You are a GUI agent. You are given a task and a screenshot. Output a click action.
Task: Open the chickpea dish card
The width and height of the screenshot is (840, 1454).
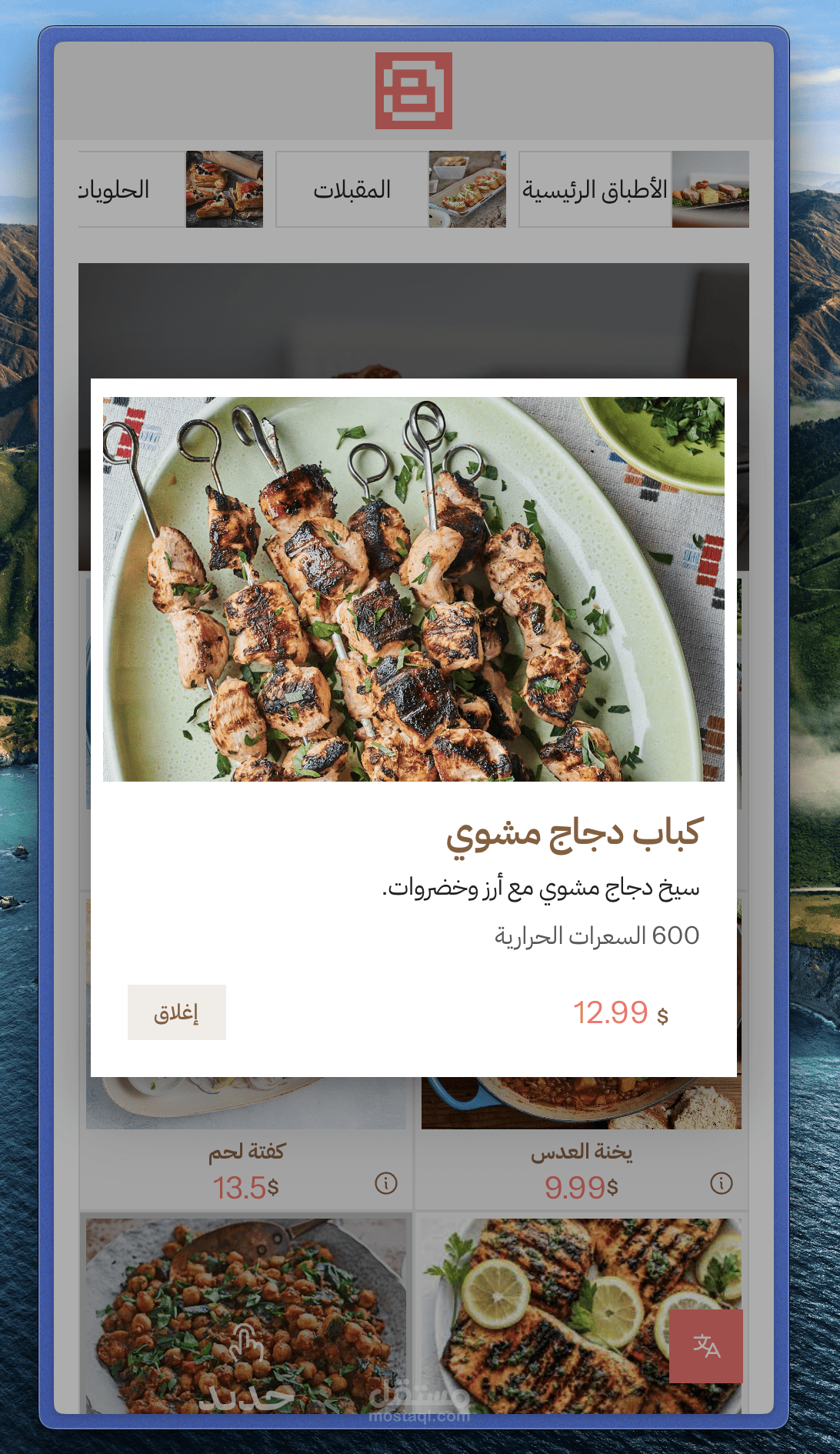246,1315
